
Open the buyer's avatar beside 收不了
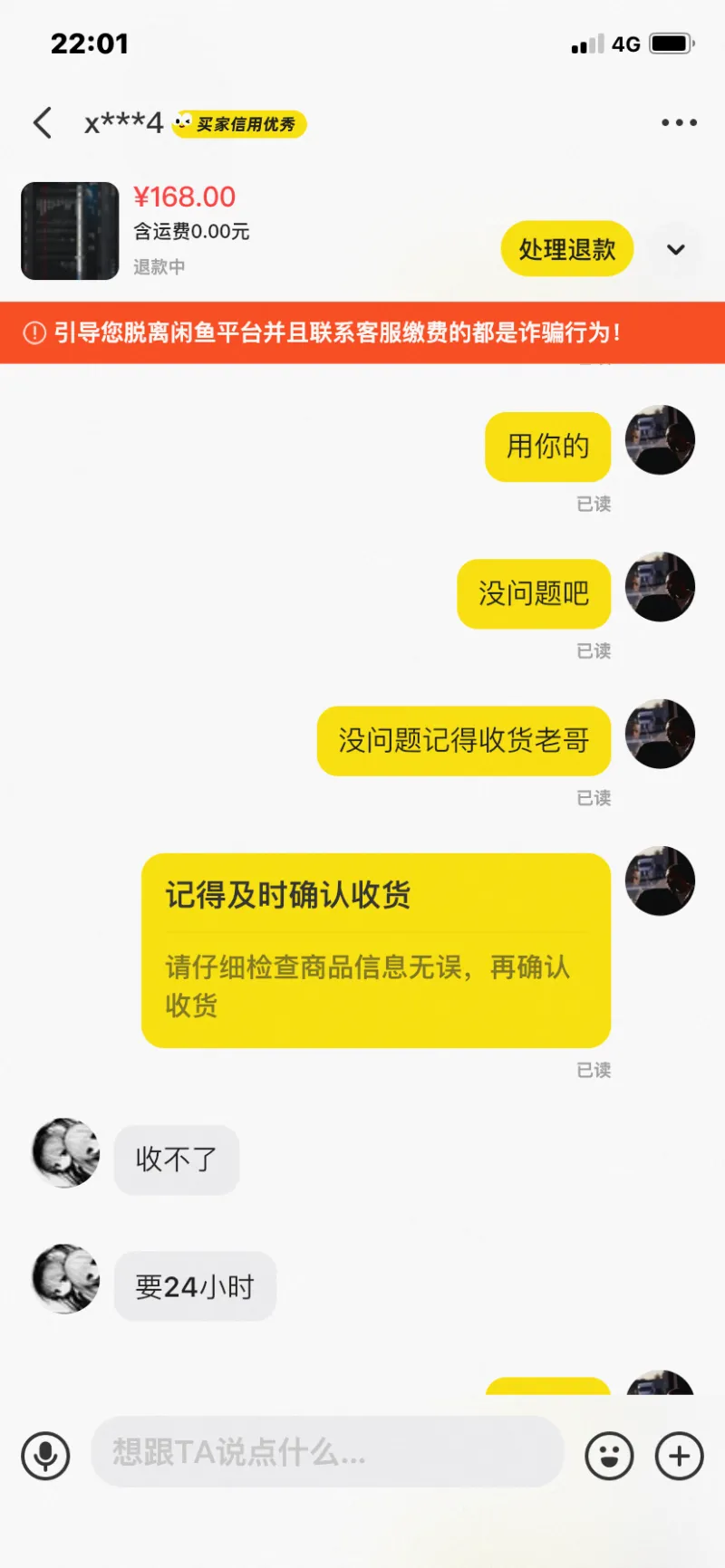[66, 1152]
